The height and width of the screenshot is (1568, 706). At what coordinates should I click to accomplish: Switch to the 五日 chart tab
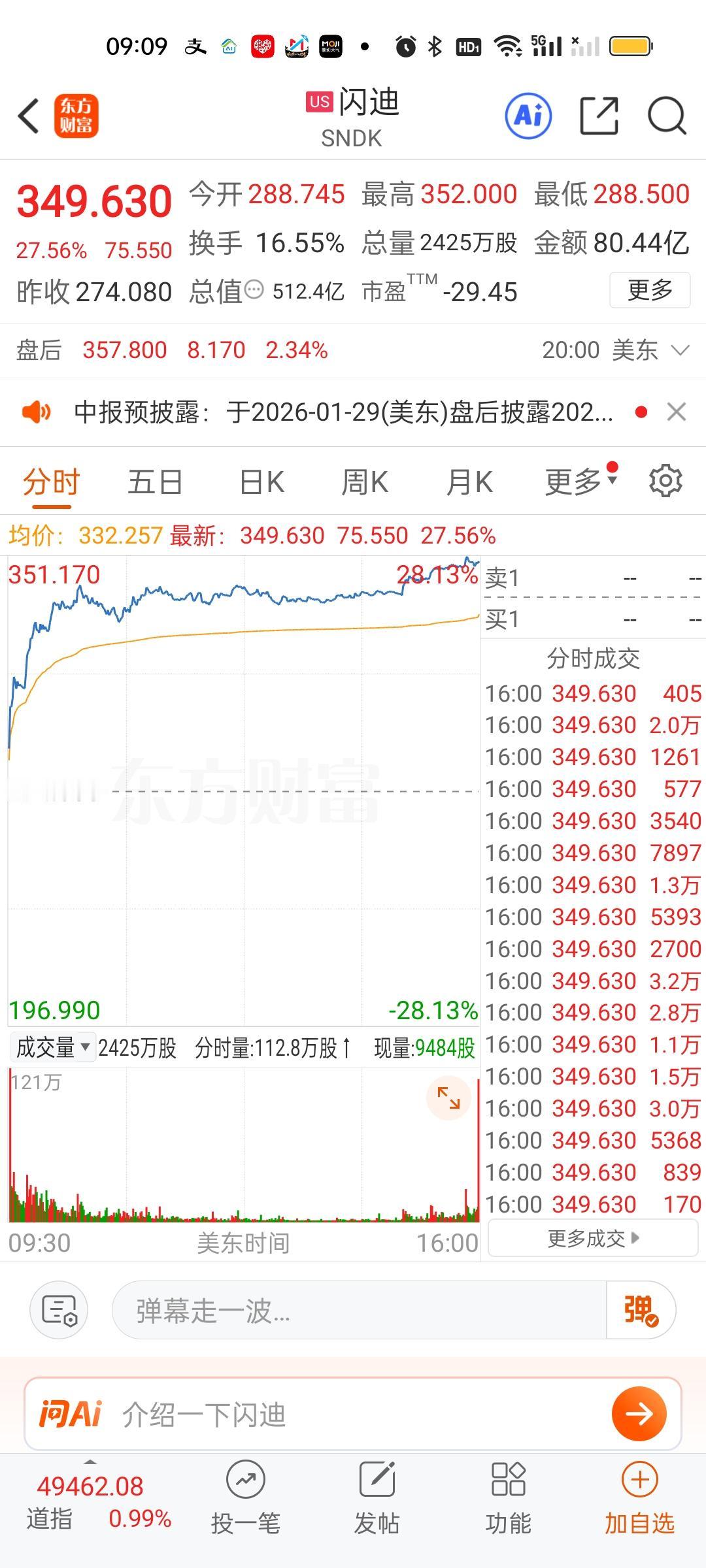pos(155,480)
